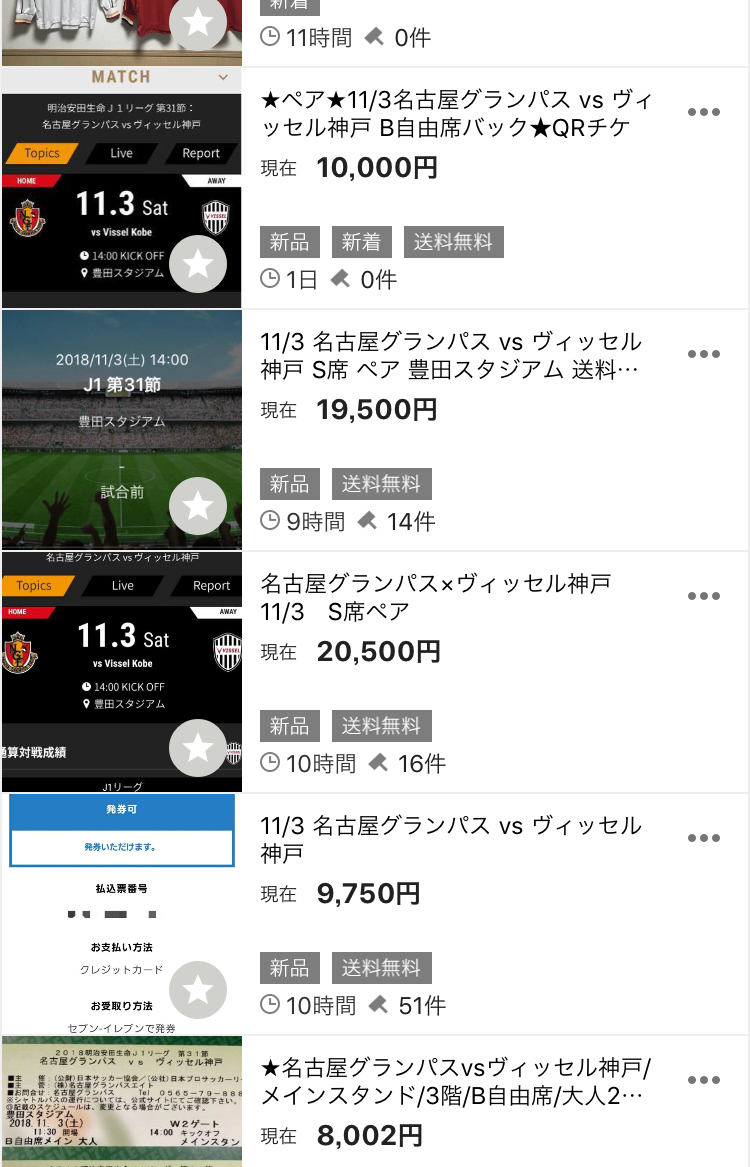Open the 9,750円 ticket listing
The image size is (750, 1167).
coord(450,839)
